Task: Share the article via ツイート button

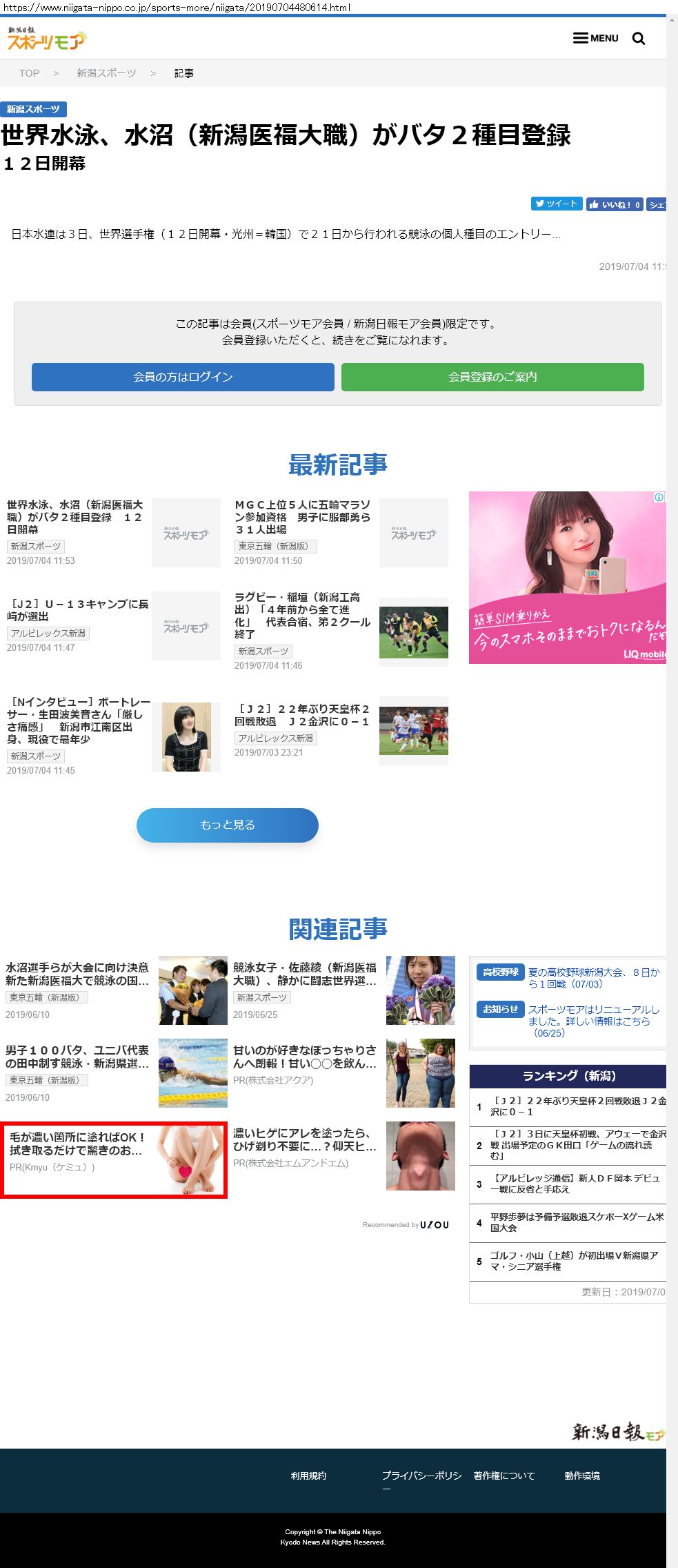Action: (x=557, y=204)
